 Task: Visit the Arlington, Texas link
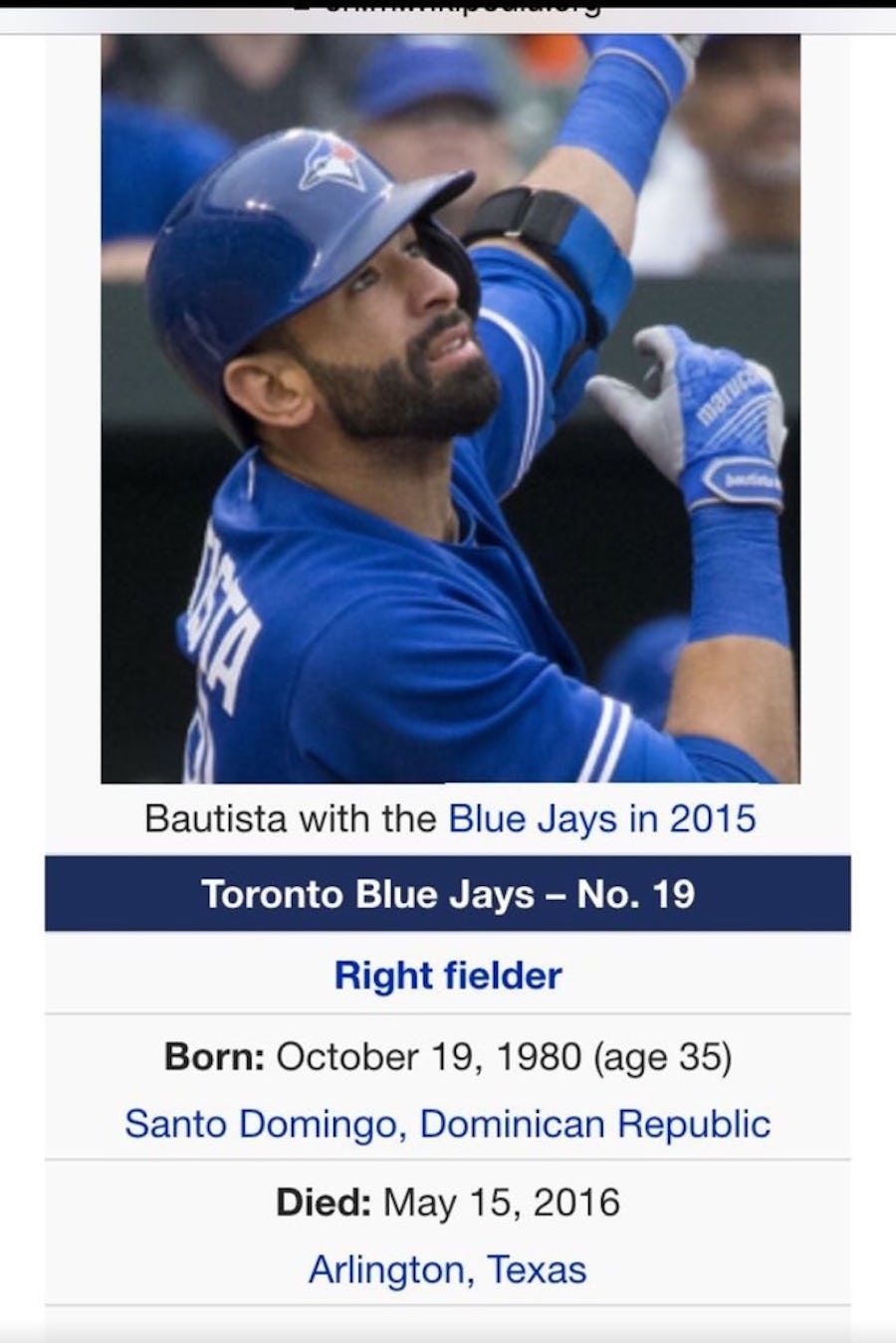448,1270
